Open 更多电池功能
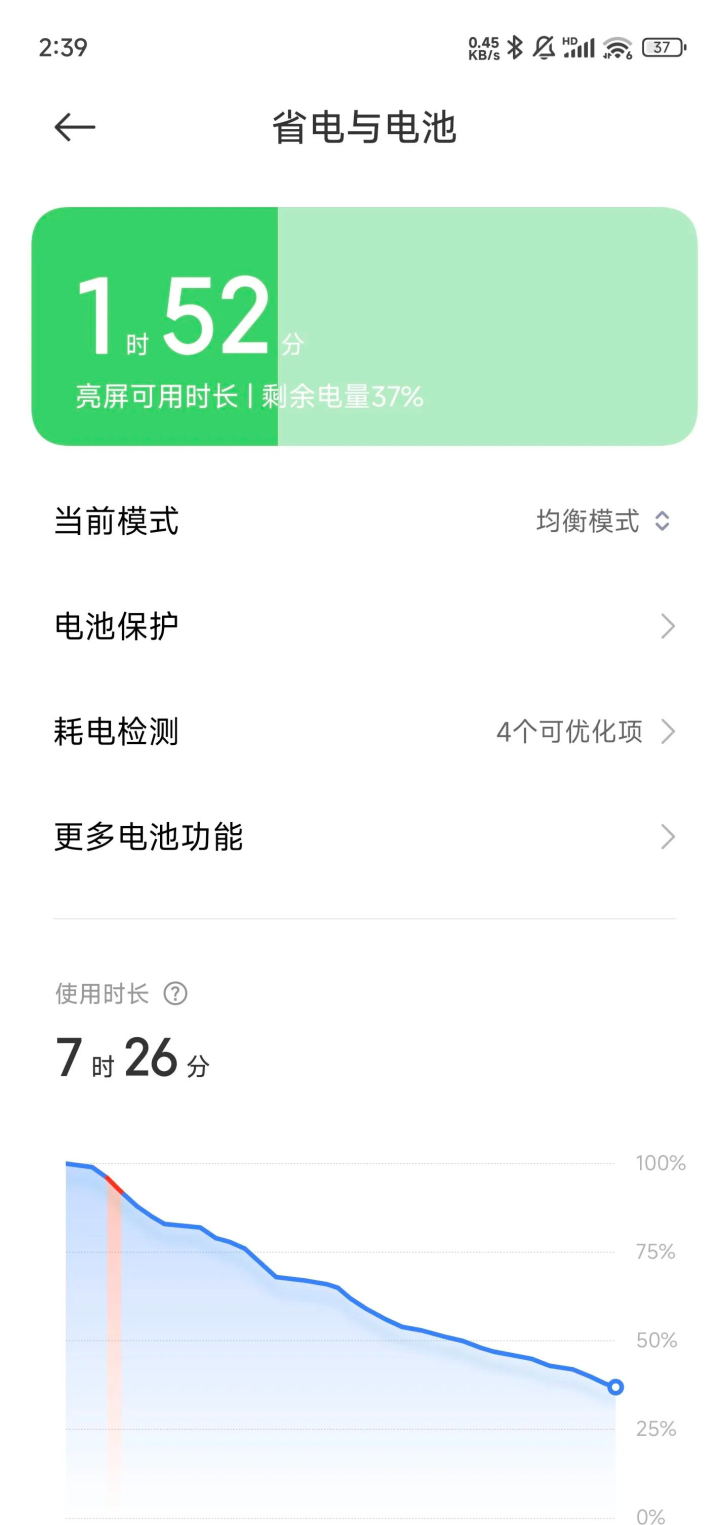This screenshot has width=720, height=1525. [365, 837]
